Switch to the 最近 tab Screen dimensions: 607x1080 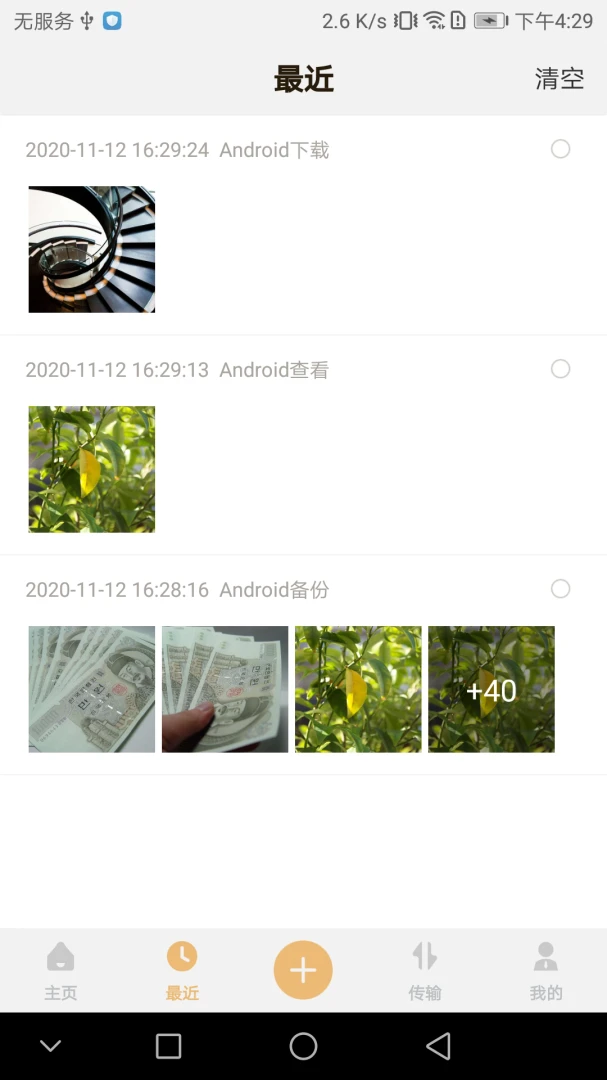pyautogui.click(x=182, y=970)
